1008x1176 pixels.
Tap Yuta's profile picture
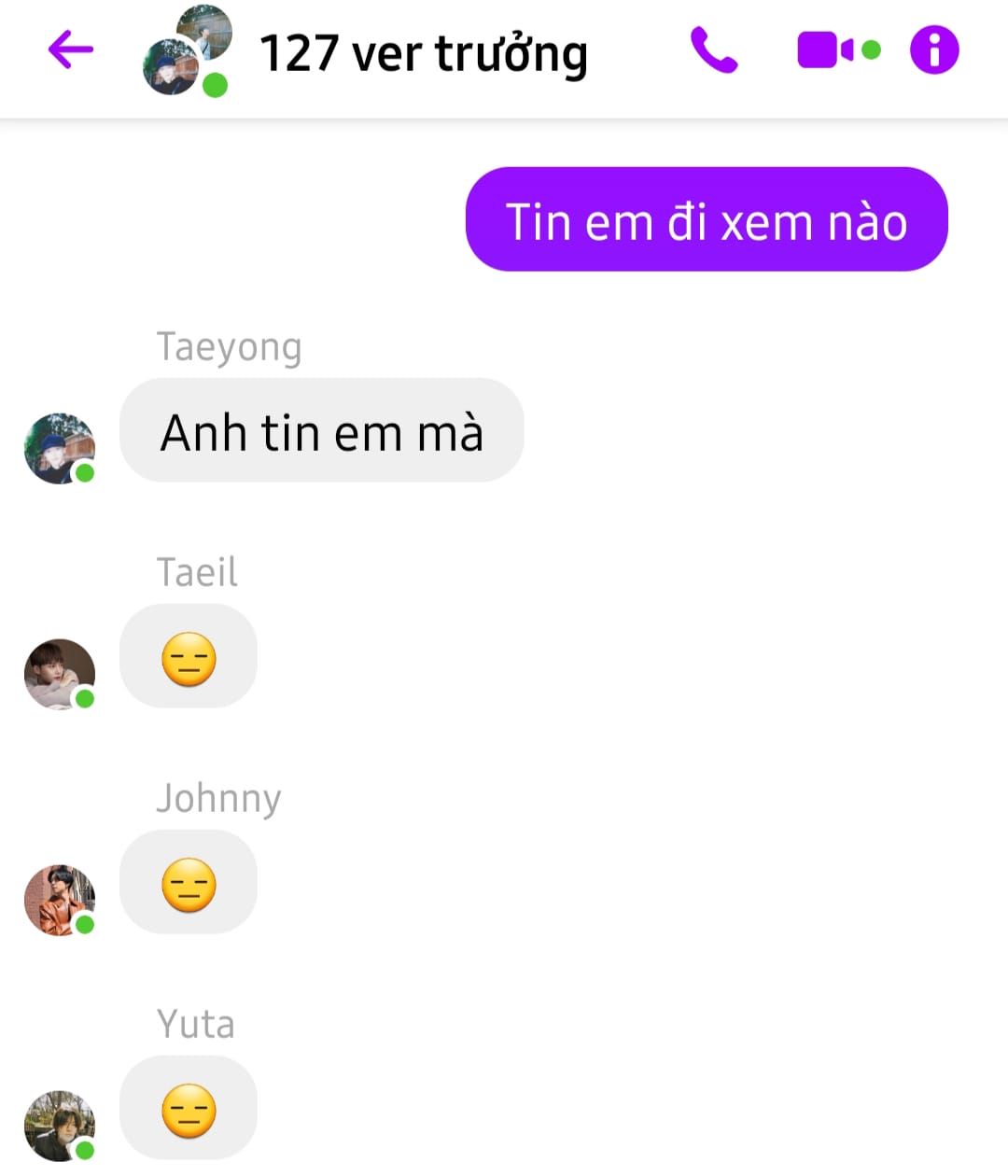click(x=59, y=1126)
